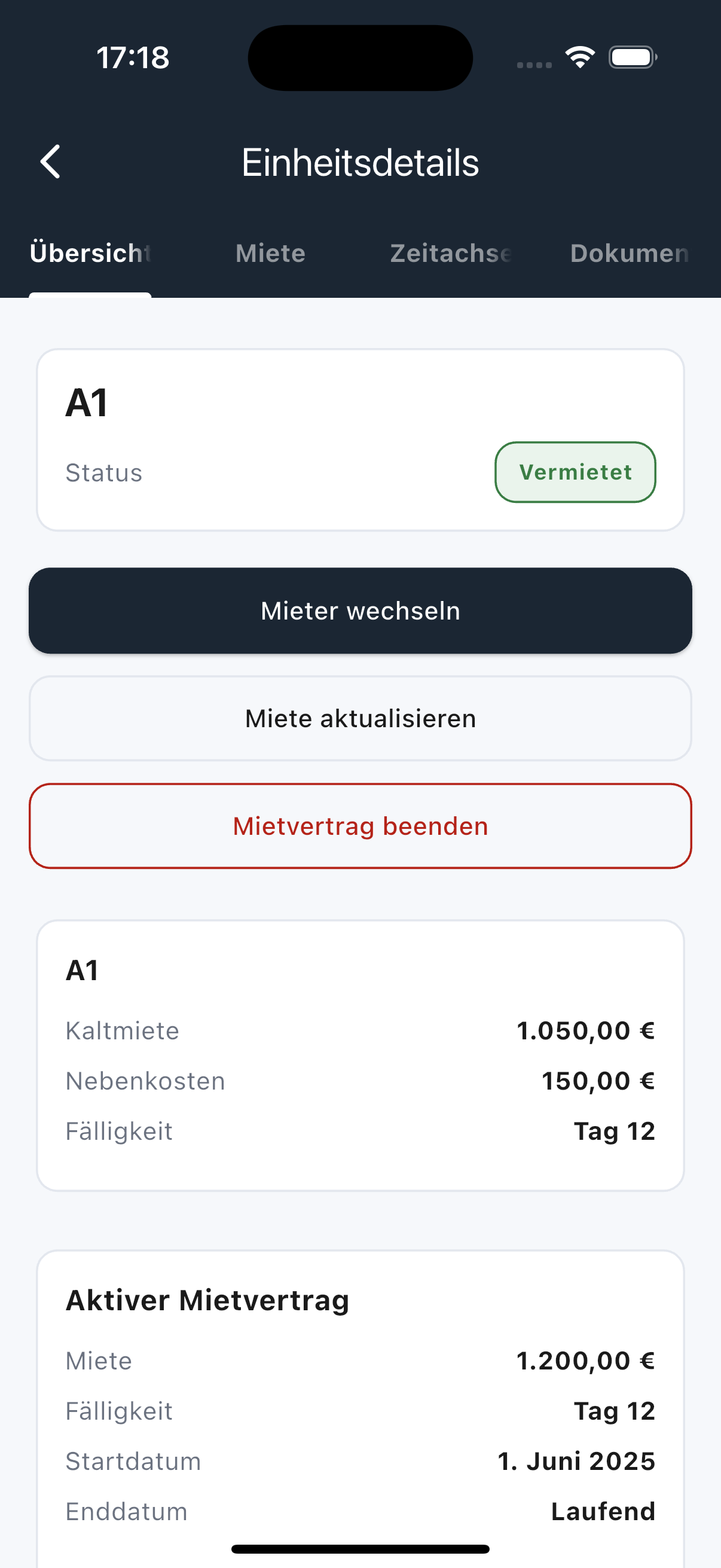Screen dimensions: 721x1568
Task: Switch to the Dokumente tab
Action: pyautogui.click(x=630, y=253)
